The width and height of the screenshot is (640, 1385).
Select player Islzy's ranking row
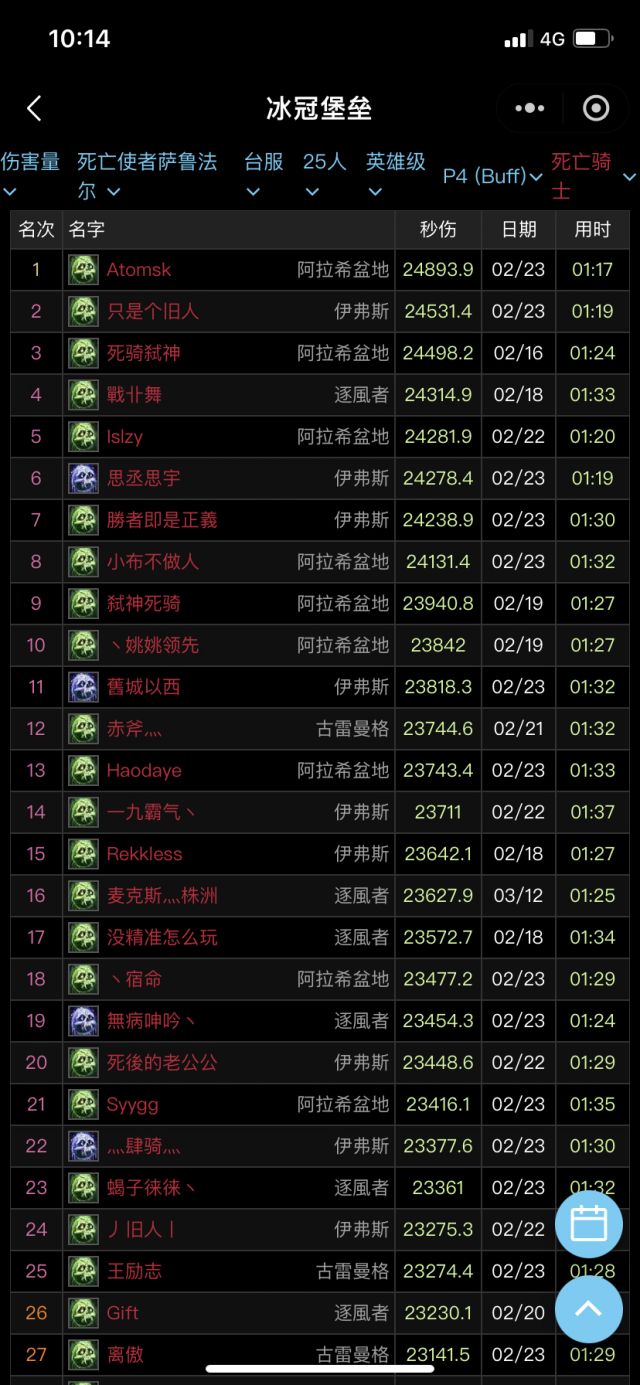click(x=125, y=437)
